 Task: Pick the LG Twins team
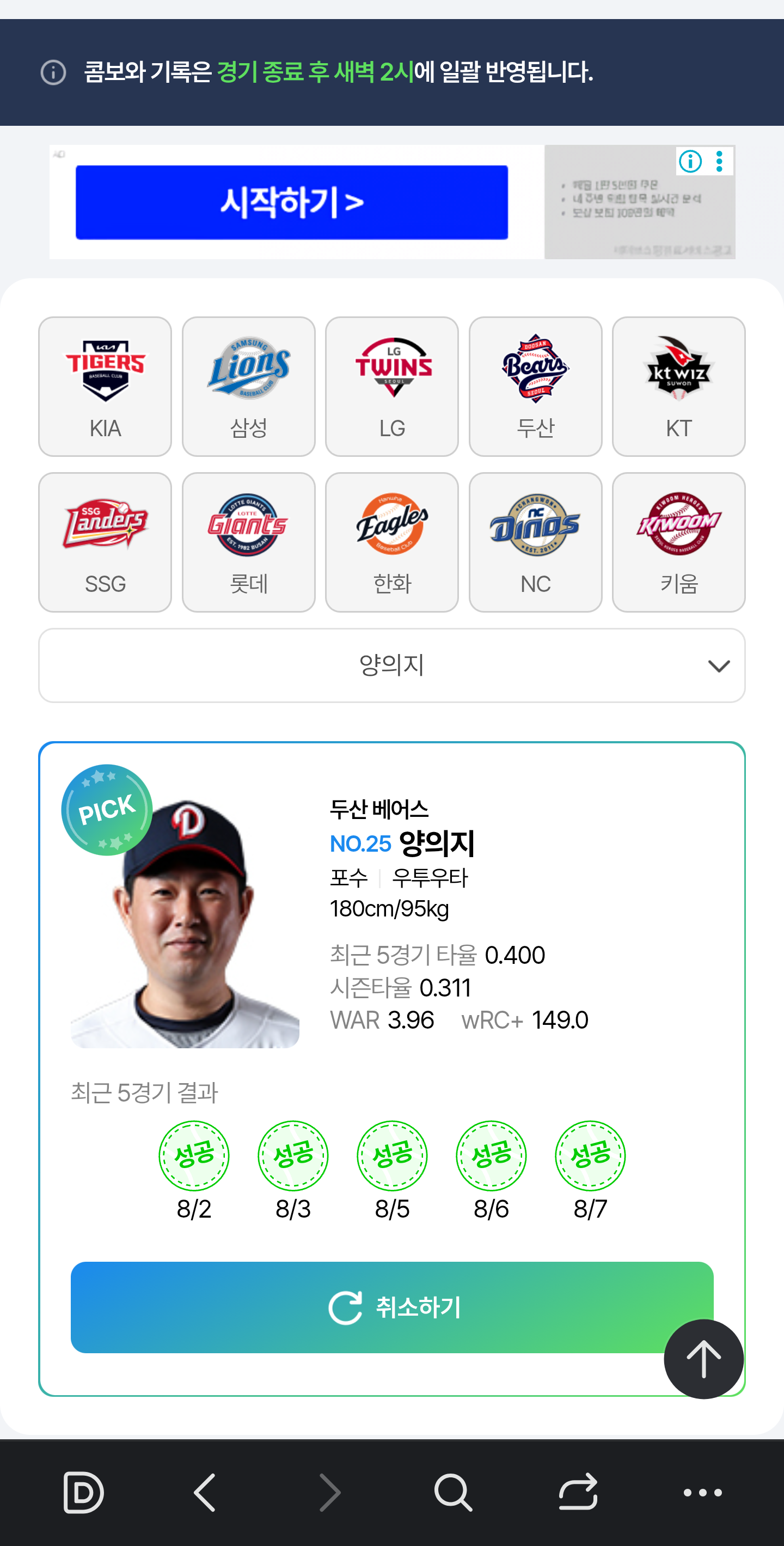[391, 387]
